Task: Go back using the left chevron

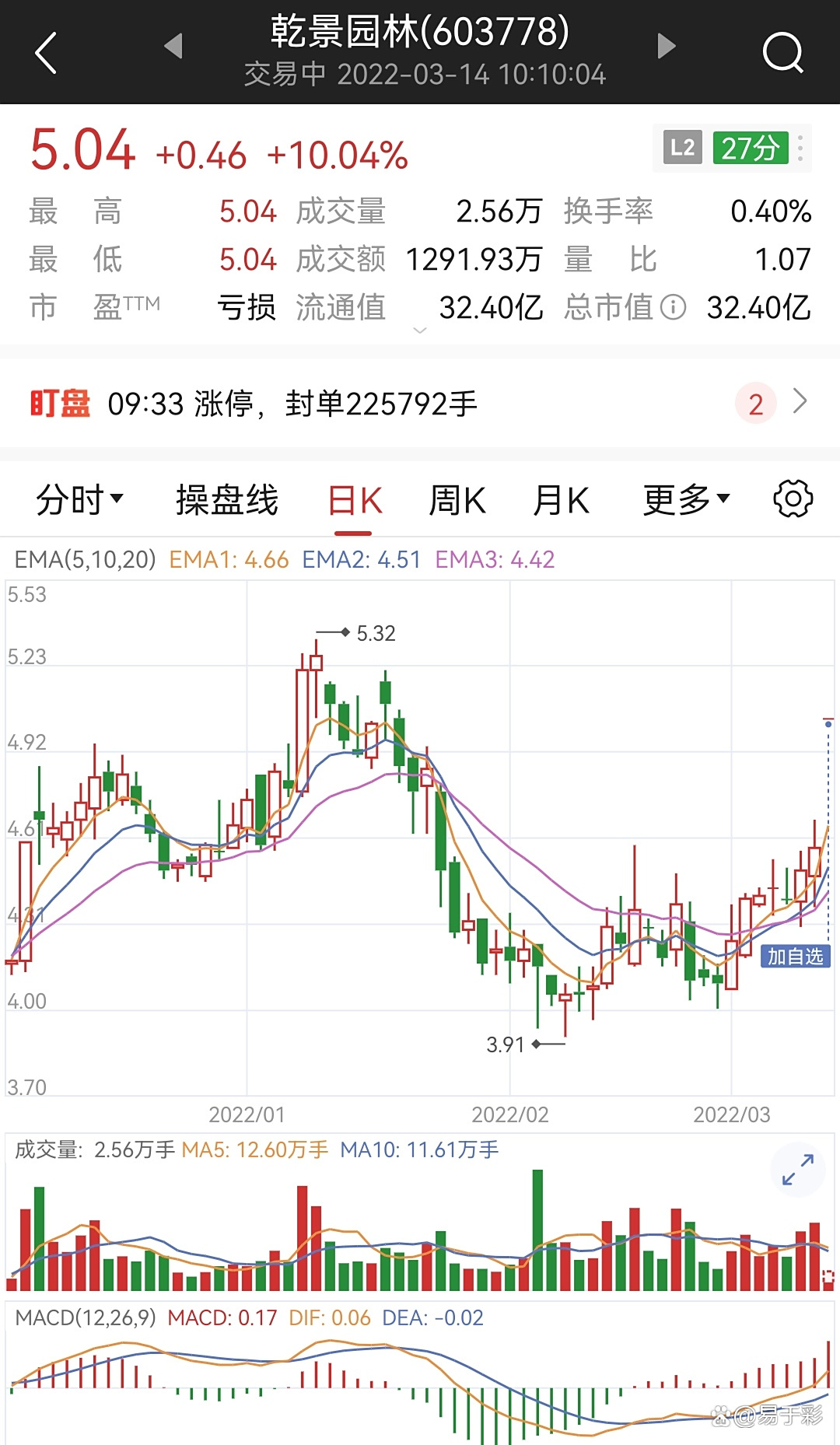Action: (x=44, y=52)
